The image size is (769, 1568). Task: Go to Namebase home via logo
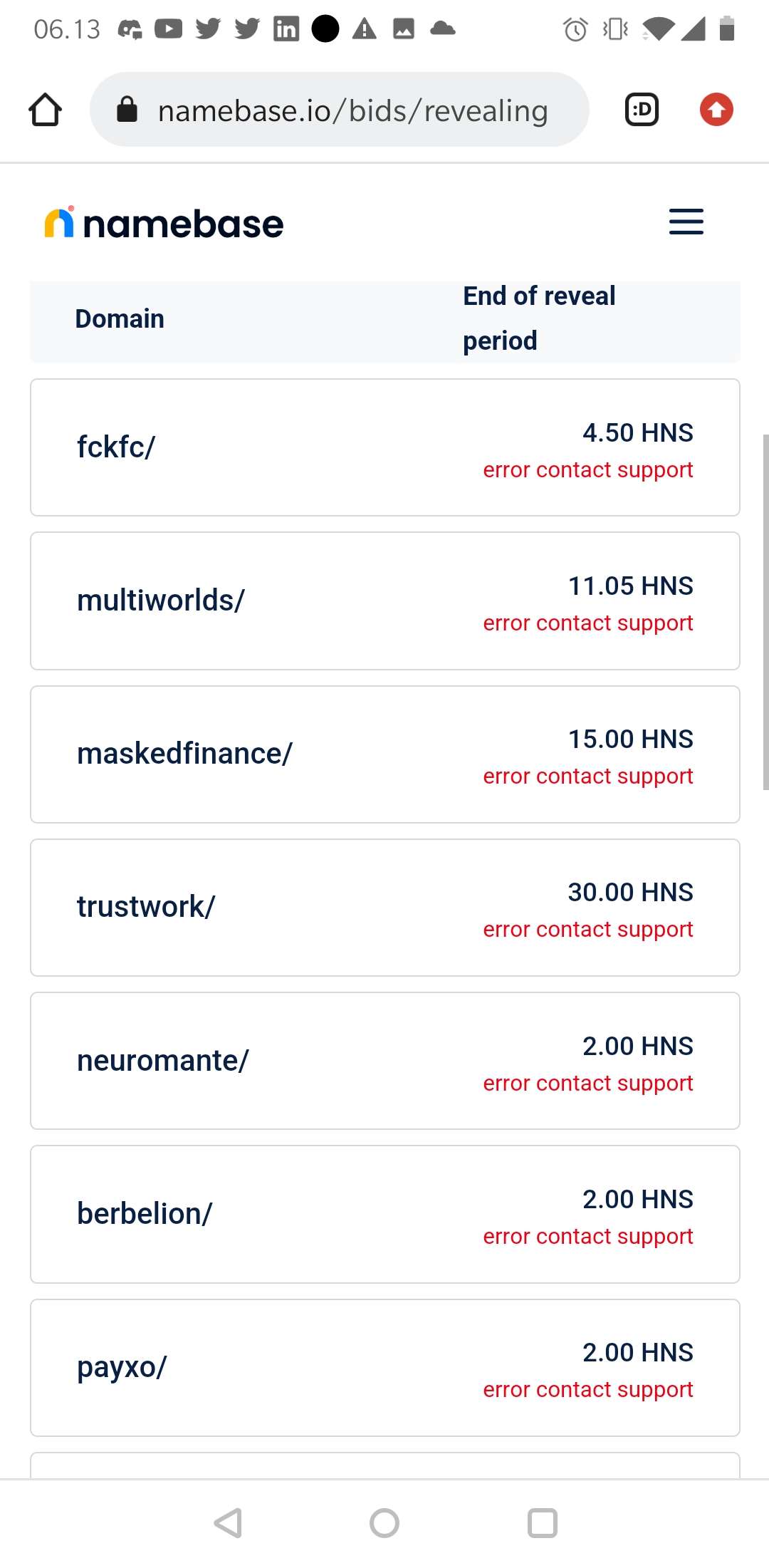coord(164,222)
